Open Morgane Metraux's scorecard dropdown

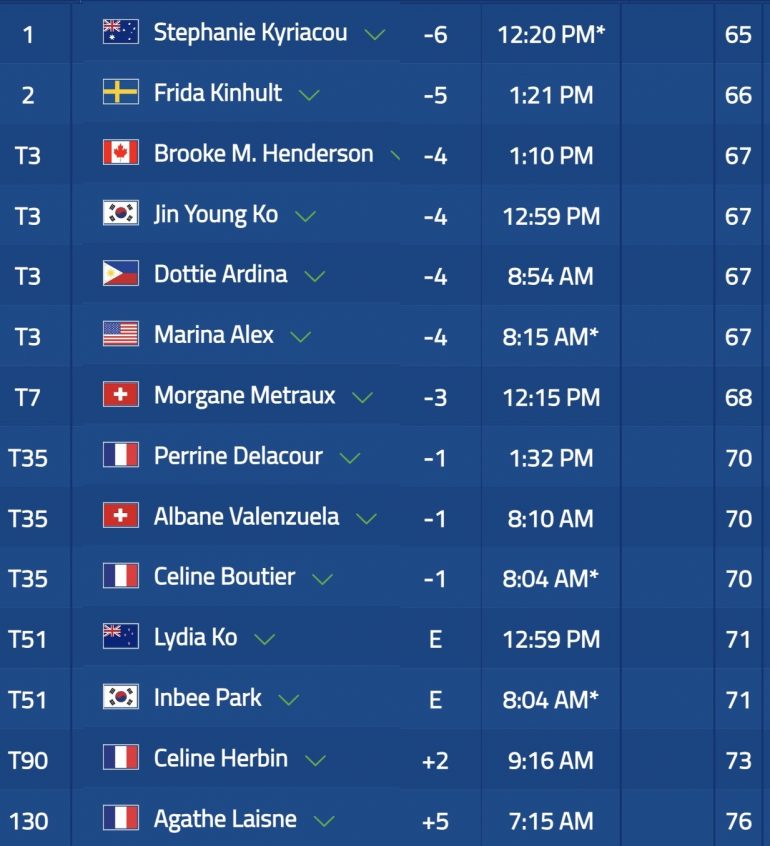[x=362, y=398]
